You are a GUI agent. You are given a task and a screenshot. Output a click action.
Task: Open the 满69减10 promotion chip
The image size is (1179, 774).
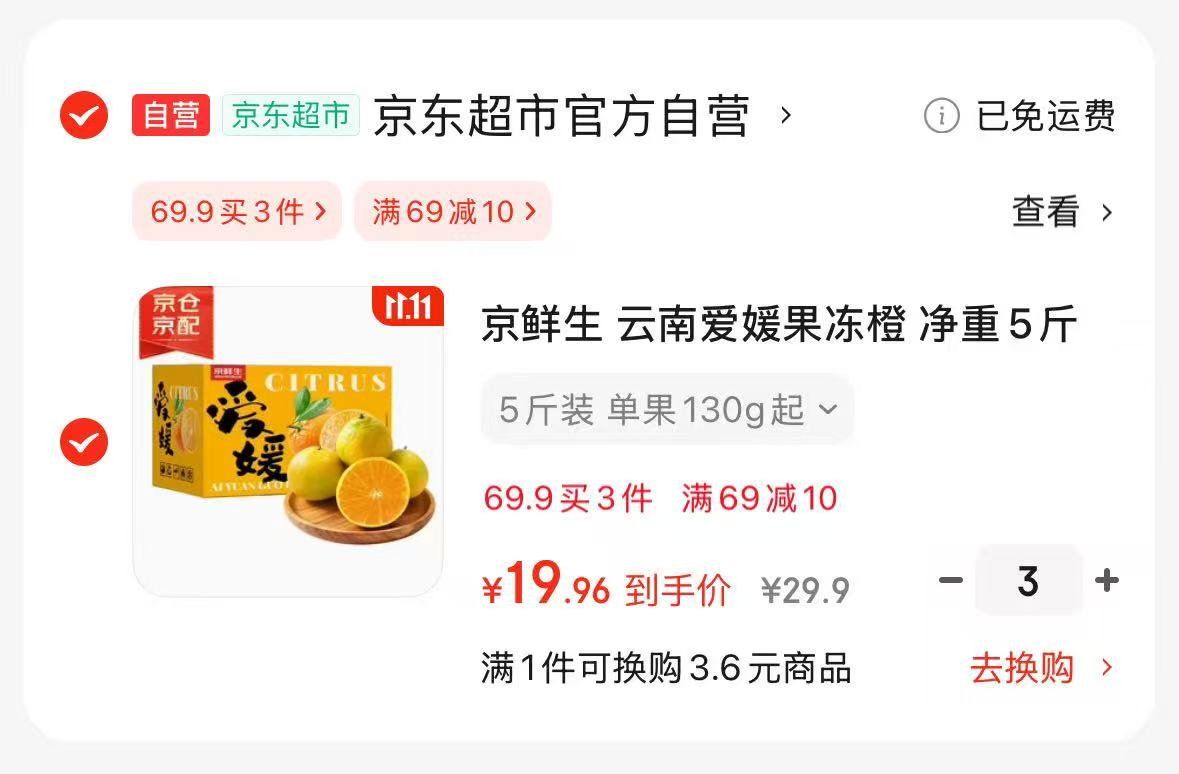pyautogui.click(x=453, y=212)
